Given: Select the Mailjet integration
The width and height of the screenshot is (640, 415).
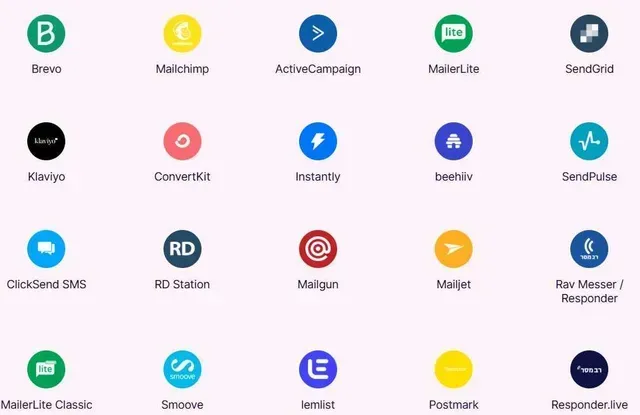Looking at the screenshot, I should coord(453,249).
